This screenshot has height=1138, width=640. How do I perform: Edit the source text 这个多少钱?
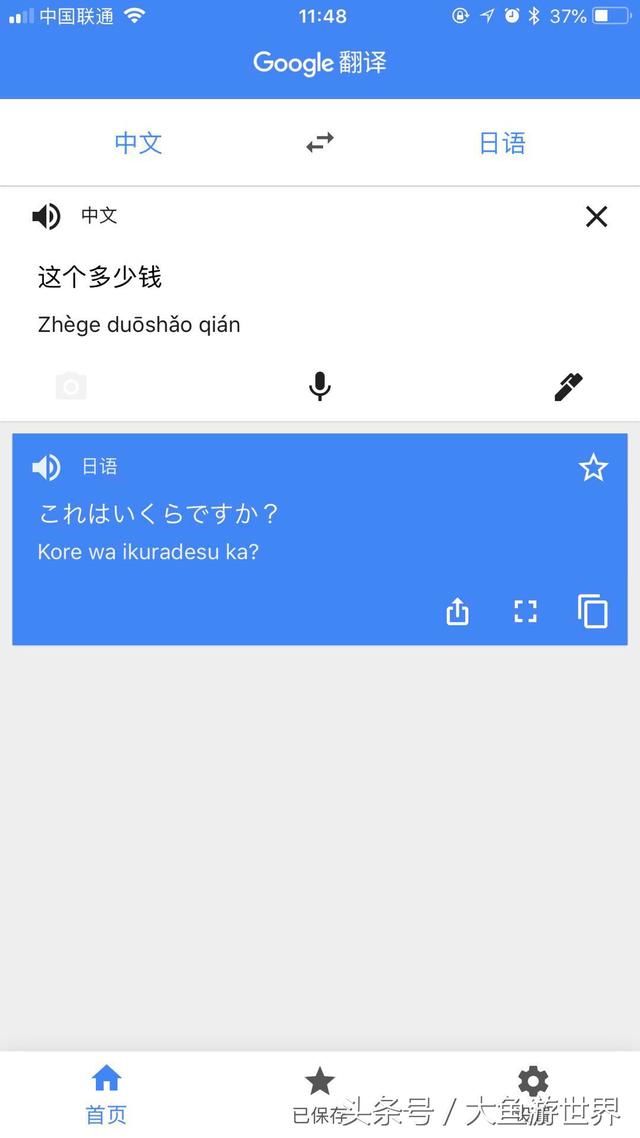[x=100, y=277]
